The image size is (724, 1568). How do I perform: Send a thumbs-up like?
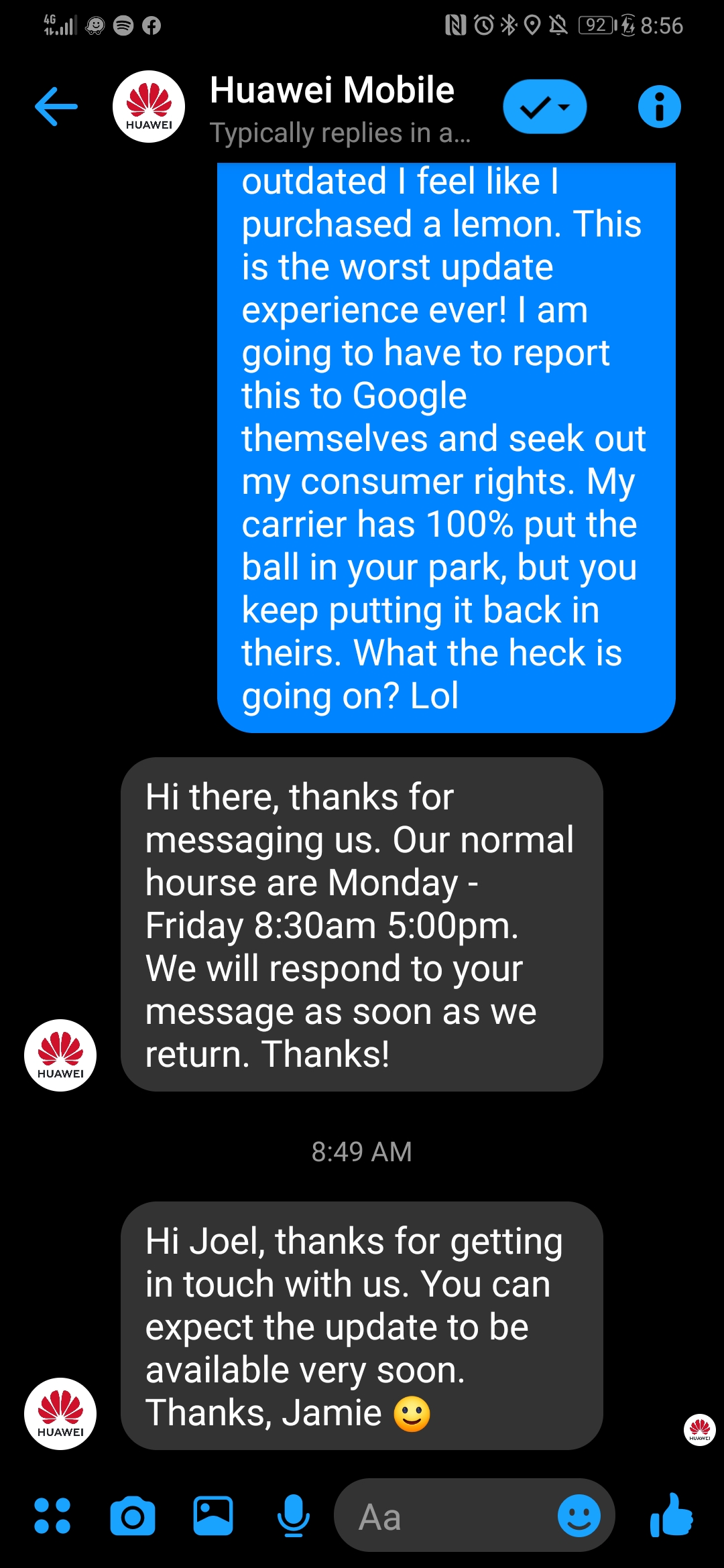pyautogui.click(x=672, y=1514)
